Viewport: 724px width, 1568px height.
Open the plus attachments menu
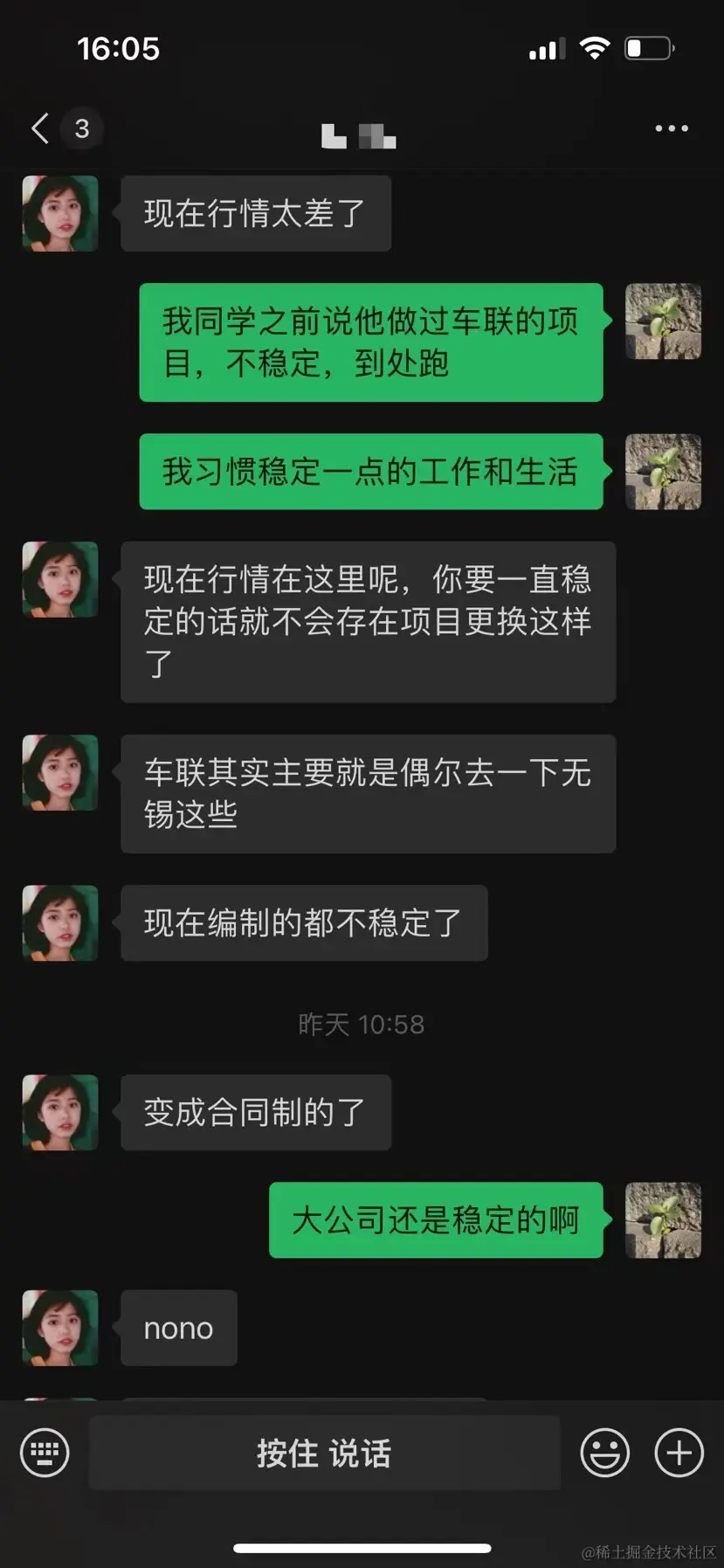click(x=679, y=1453)
